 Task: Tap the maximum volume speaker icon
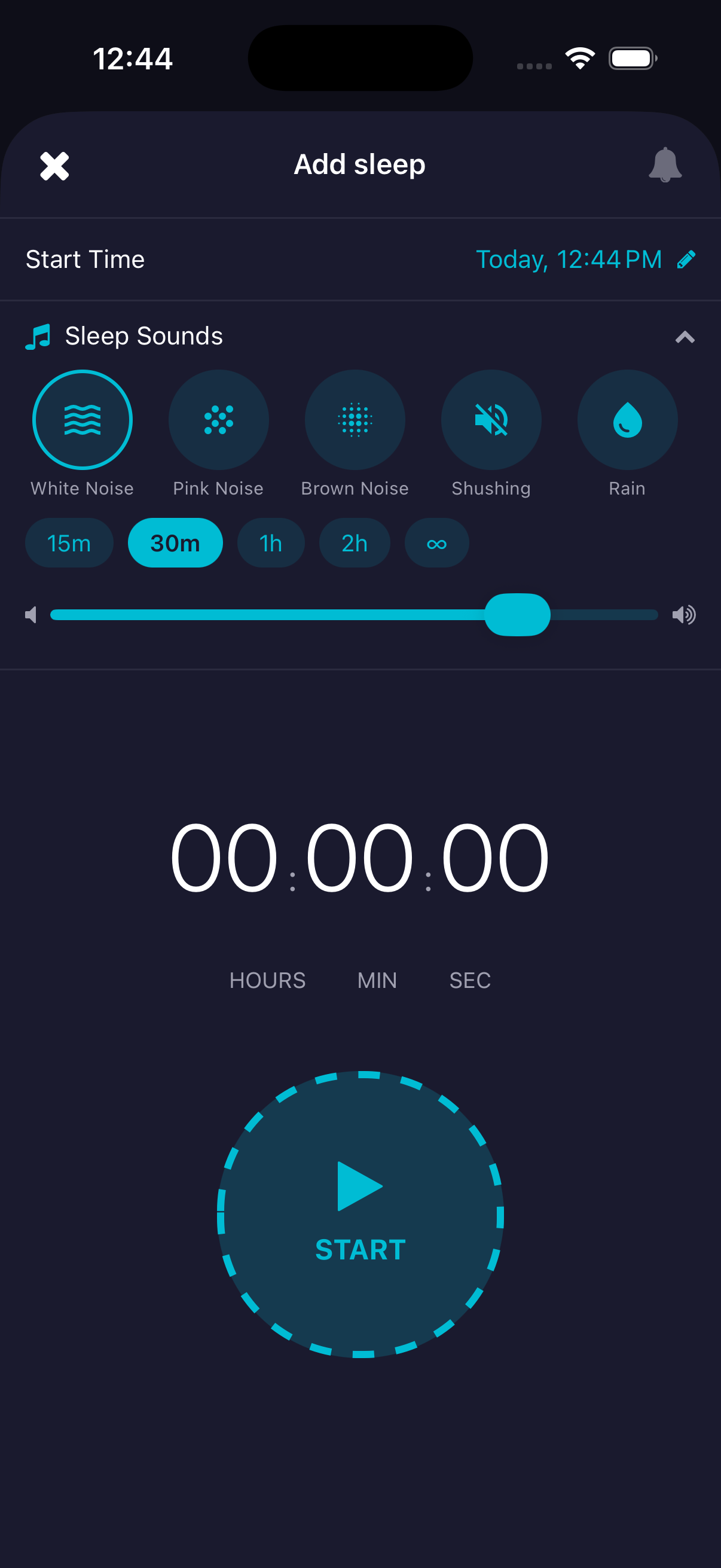(684, 614)
